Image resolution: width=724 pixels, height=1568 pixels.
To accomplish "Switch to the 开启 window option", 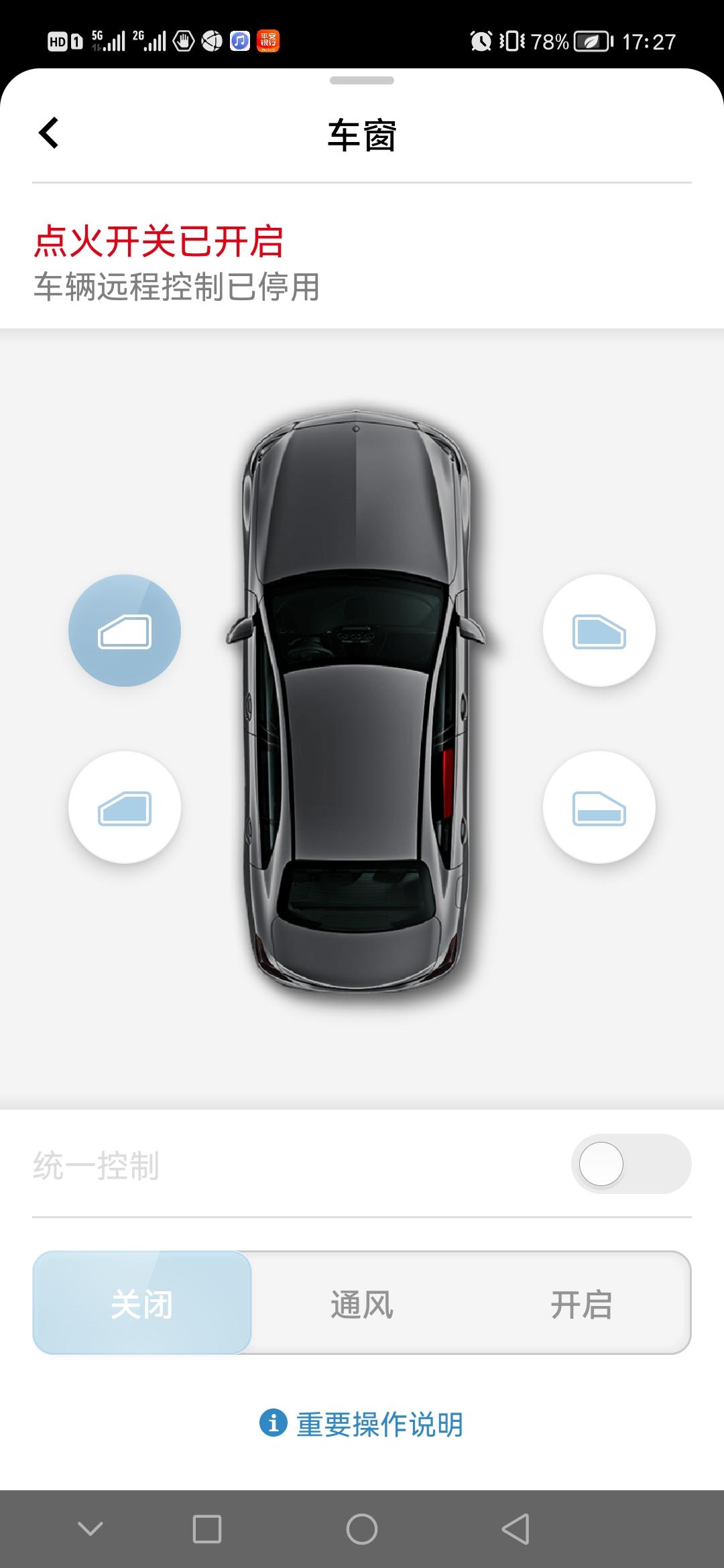I will point(581,1303).
